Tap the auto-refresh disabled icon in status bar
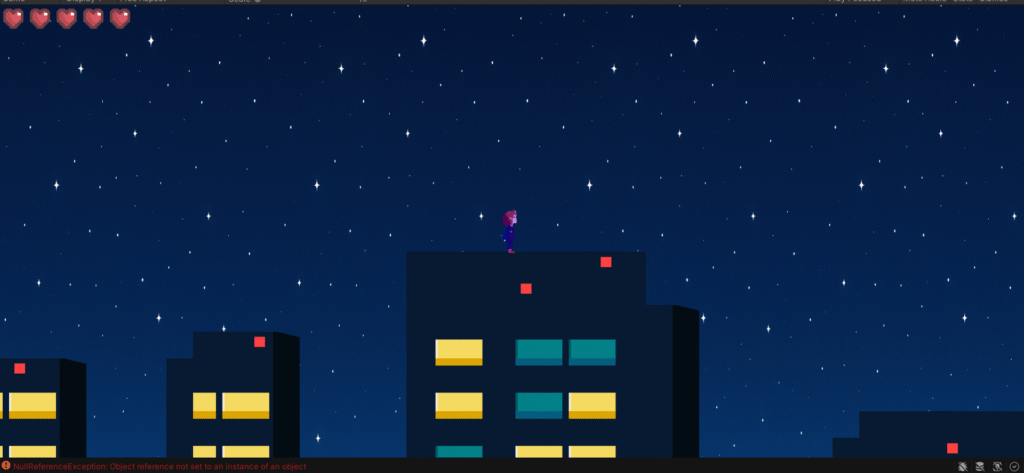 (x=997, y=466)
